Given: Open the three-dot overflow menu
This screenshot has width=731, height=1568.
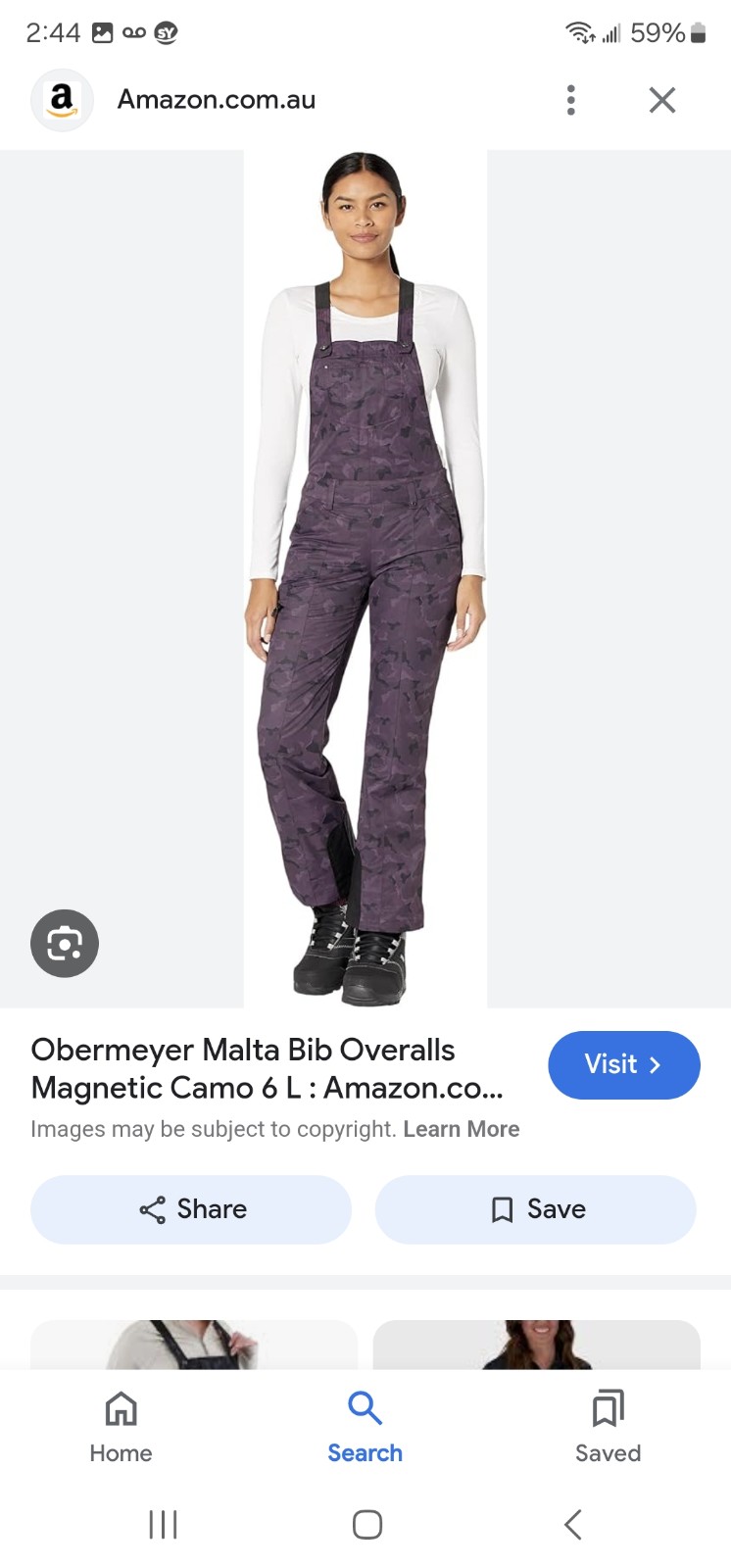Looking at the screenshot, I should click(571, 100).
